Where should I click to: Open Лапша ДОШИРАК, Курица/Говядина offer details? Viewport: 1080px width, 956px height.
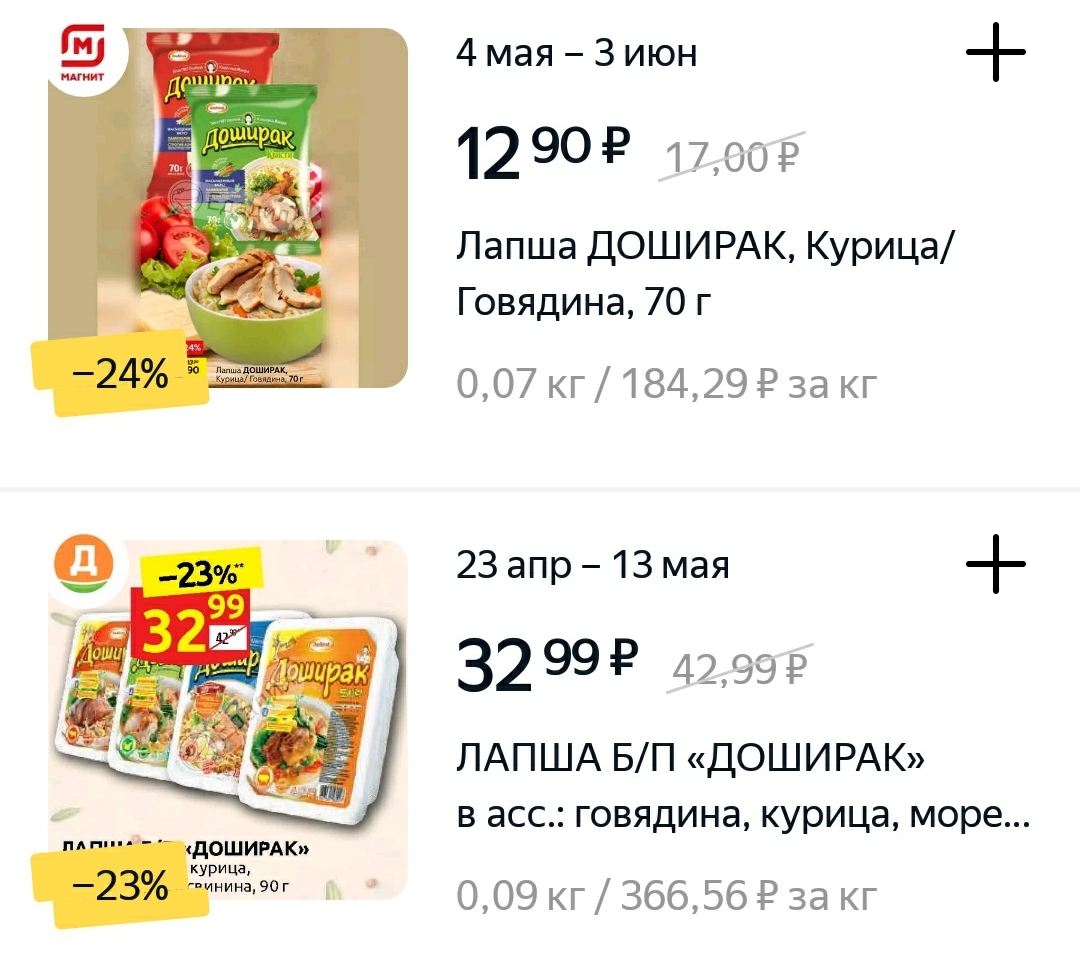(x=705, y=272)
